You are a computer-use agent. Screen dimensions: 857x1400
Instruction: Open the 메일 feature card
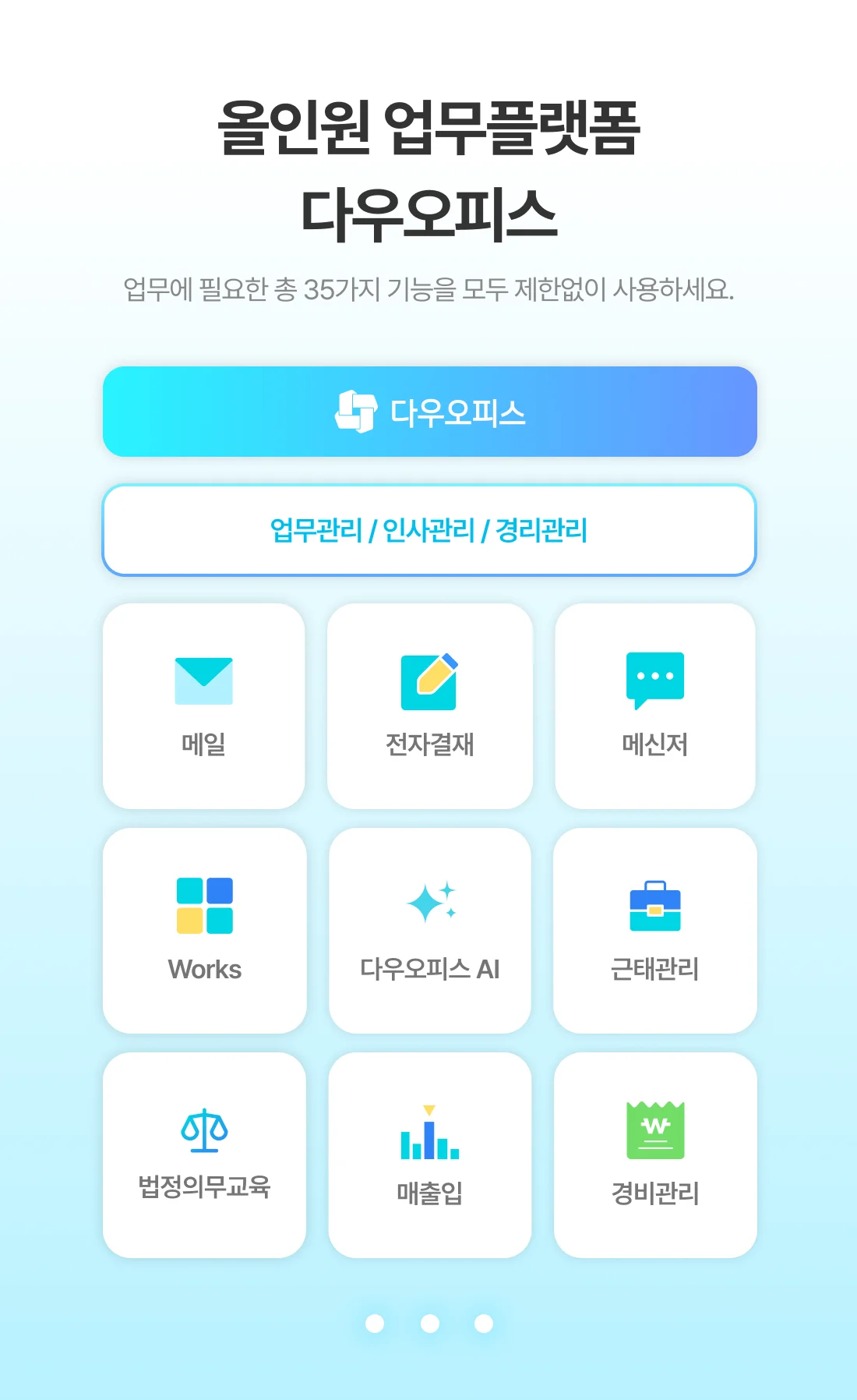pos(204,704)
